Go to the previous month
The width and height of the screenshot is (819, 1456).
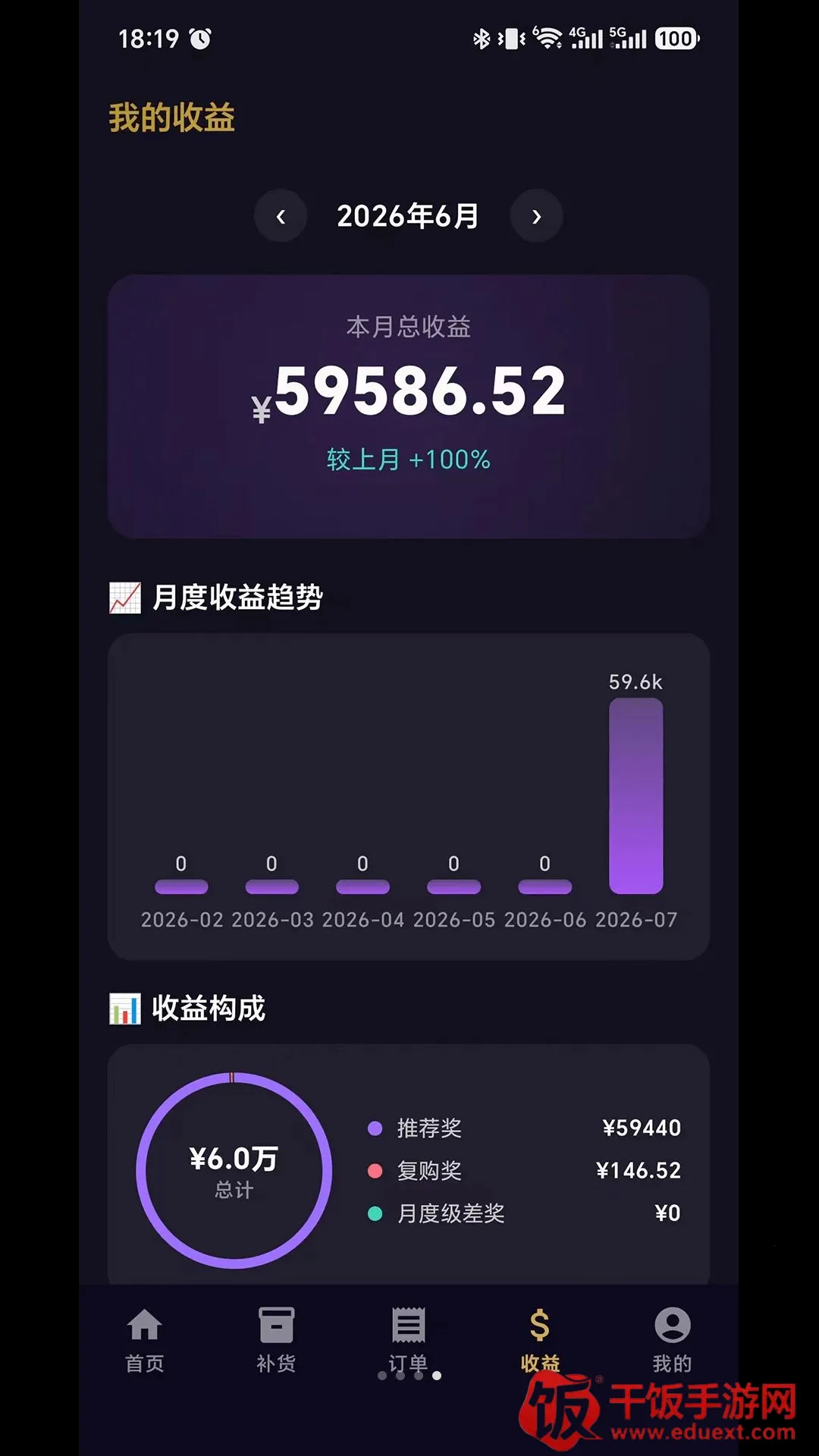281,216
